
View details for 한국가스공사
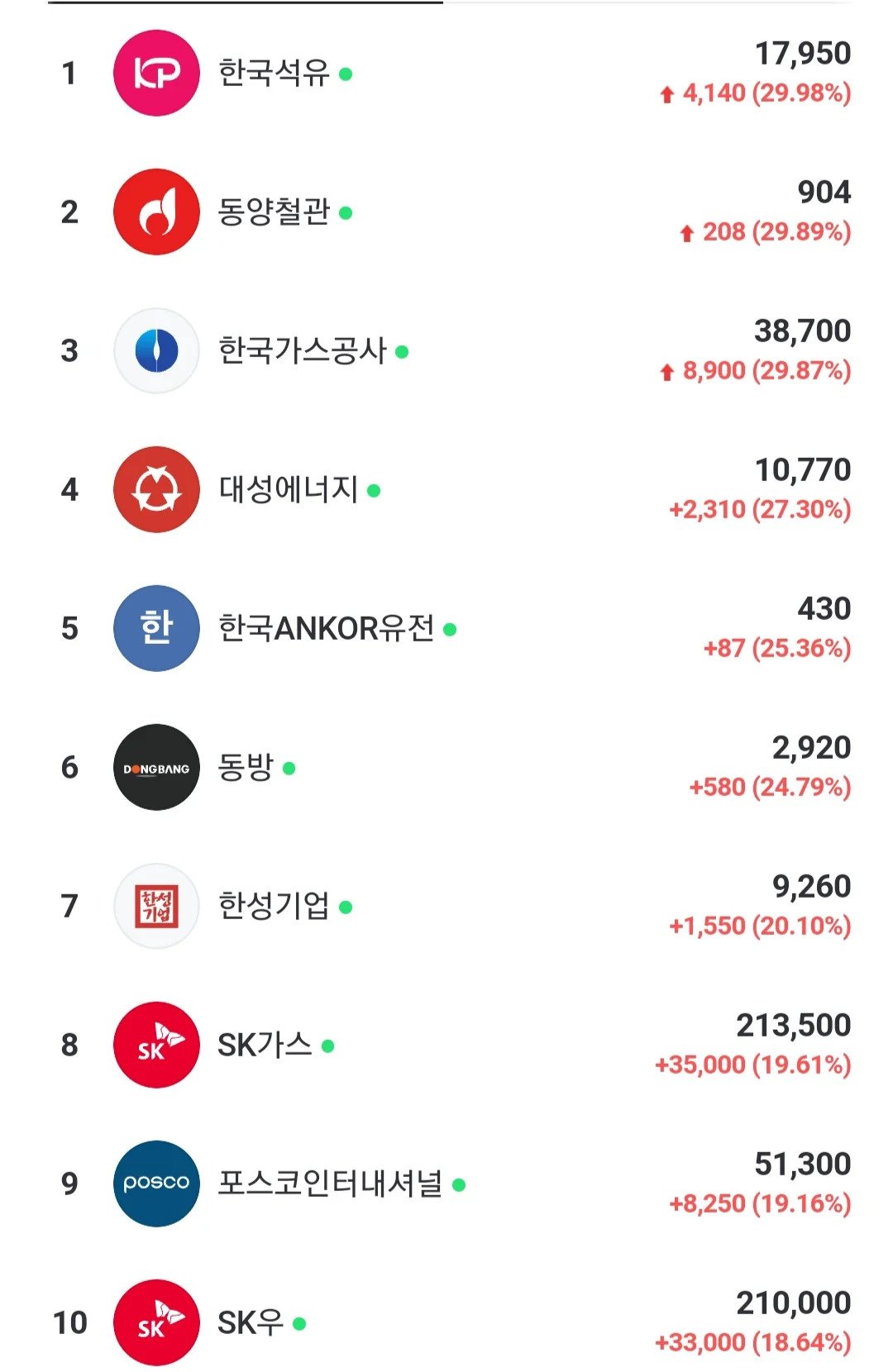coord(302,351)
